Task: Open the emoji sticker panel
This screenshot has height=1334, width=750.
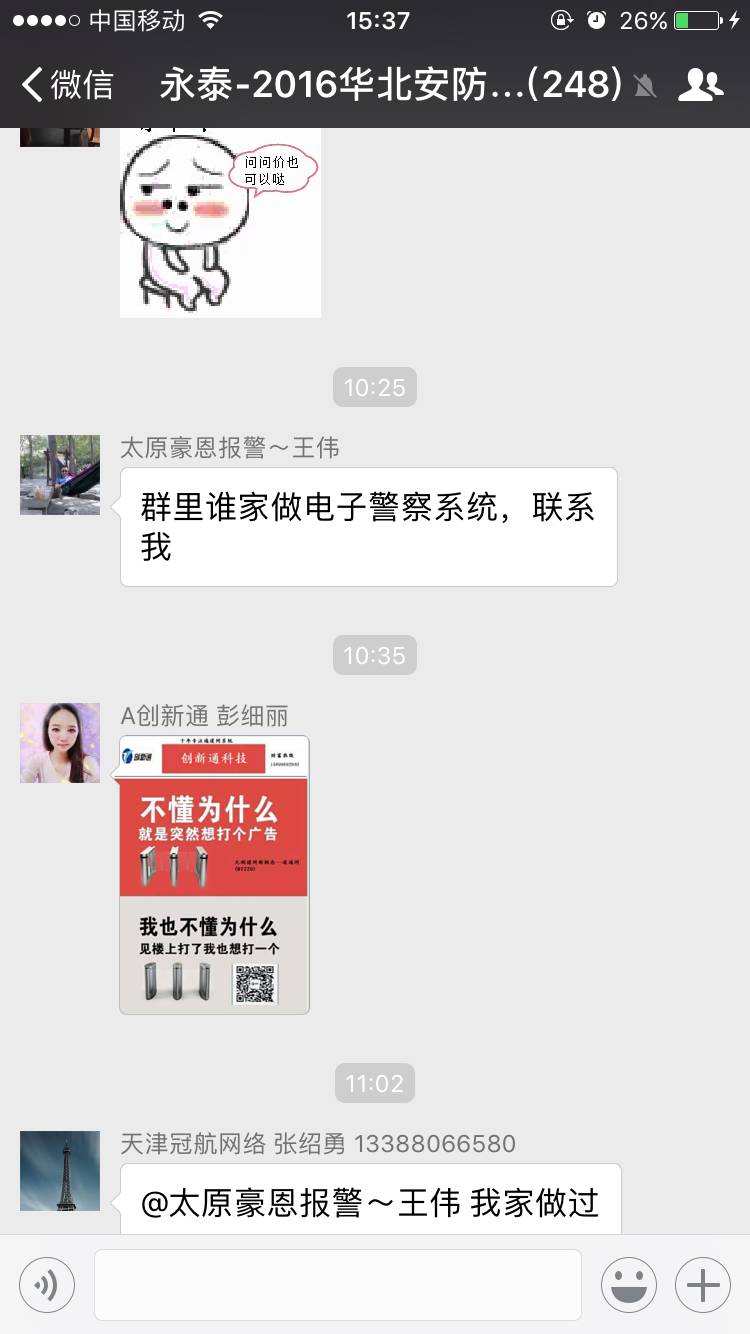Action: tap(628, 1285)
